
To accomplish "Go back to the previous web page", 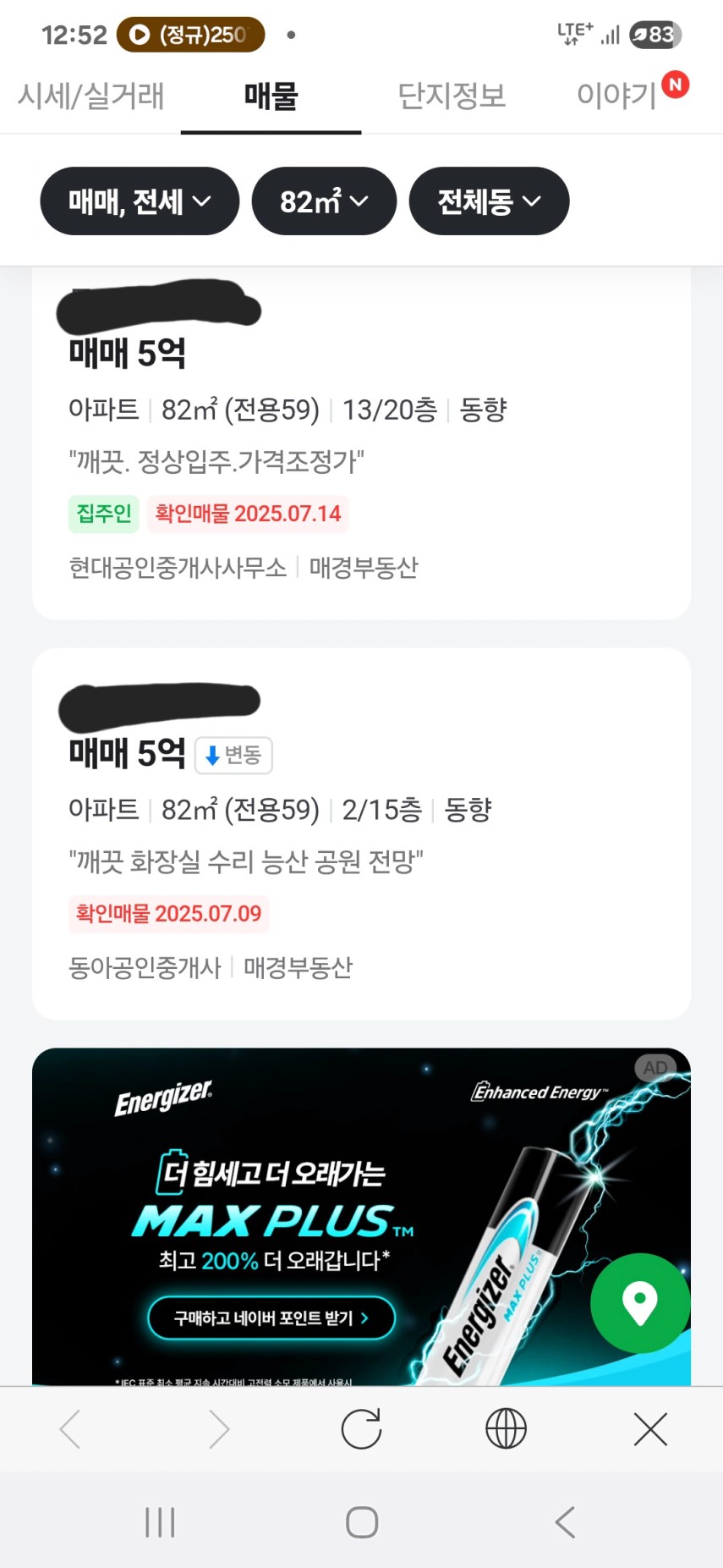I will coord(70,1430).
